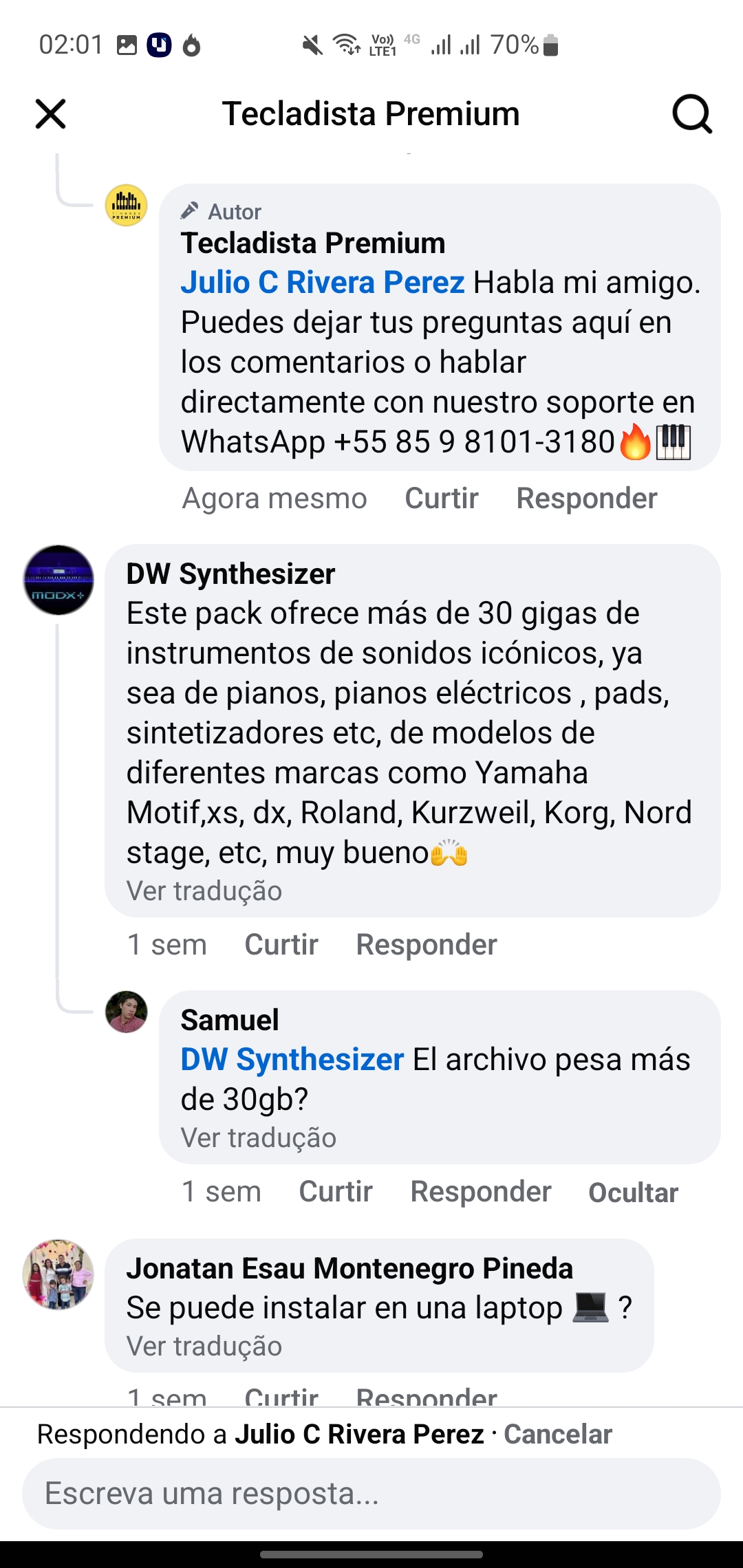Open Julio C Rivera Perez mention link
Viewport: 743px width, 1568px height.
(322, 283)
